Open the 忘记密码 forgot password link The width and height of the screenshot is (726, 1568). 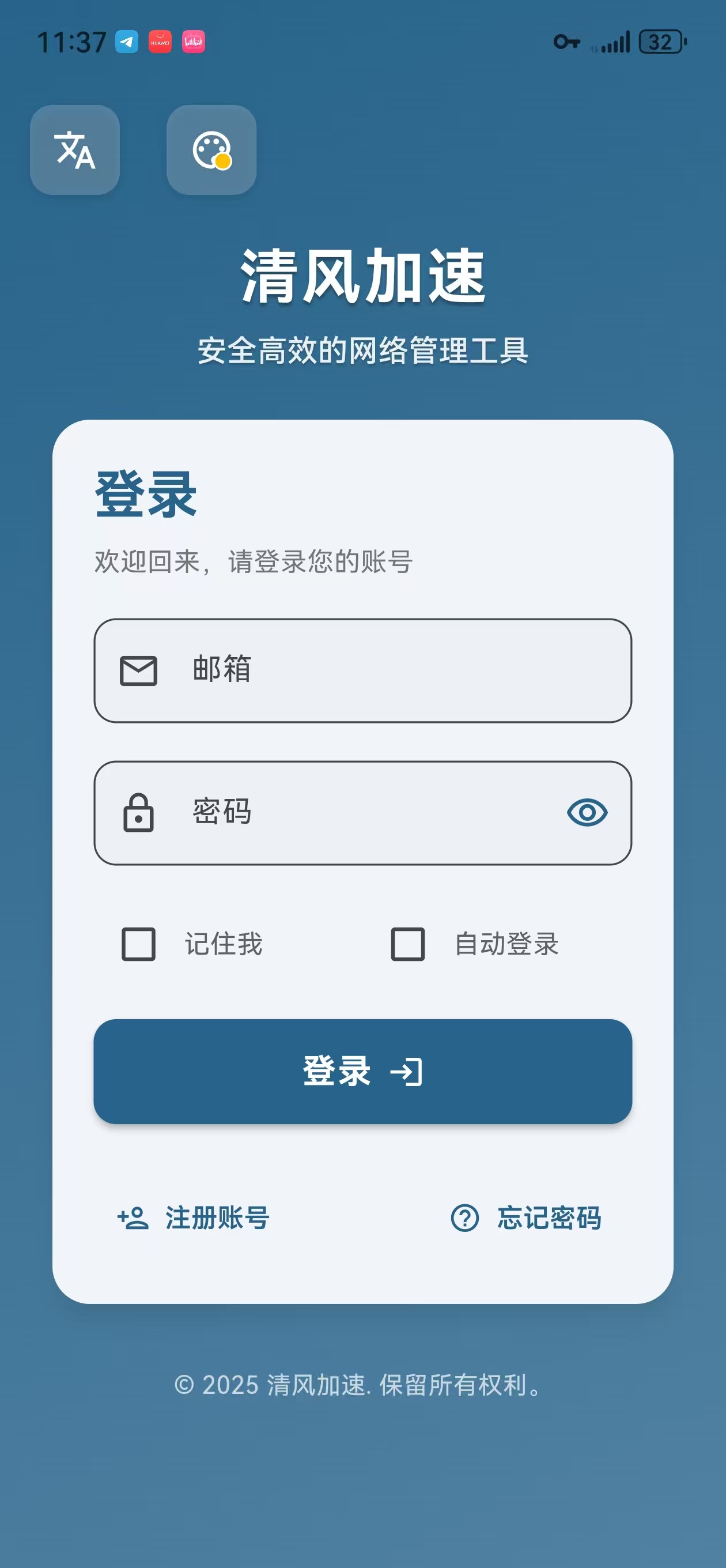tap(526, 1218)
